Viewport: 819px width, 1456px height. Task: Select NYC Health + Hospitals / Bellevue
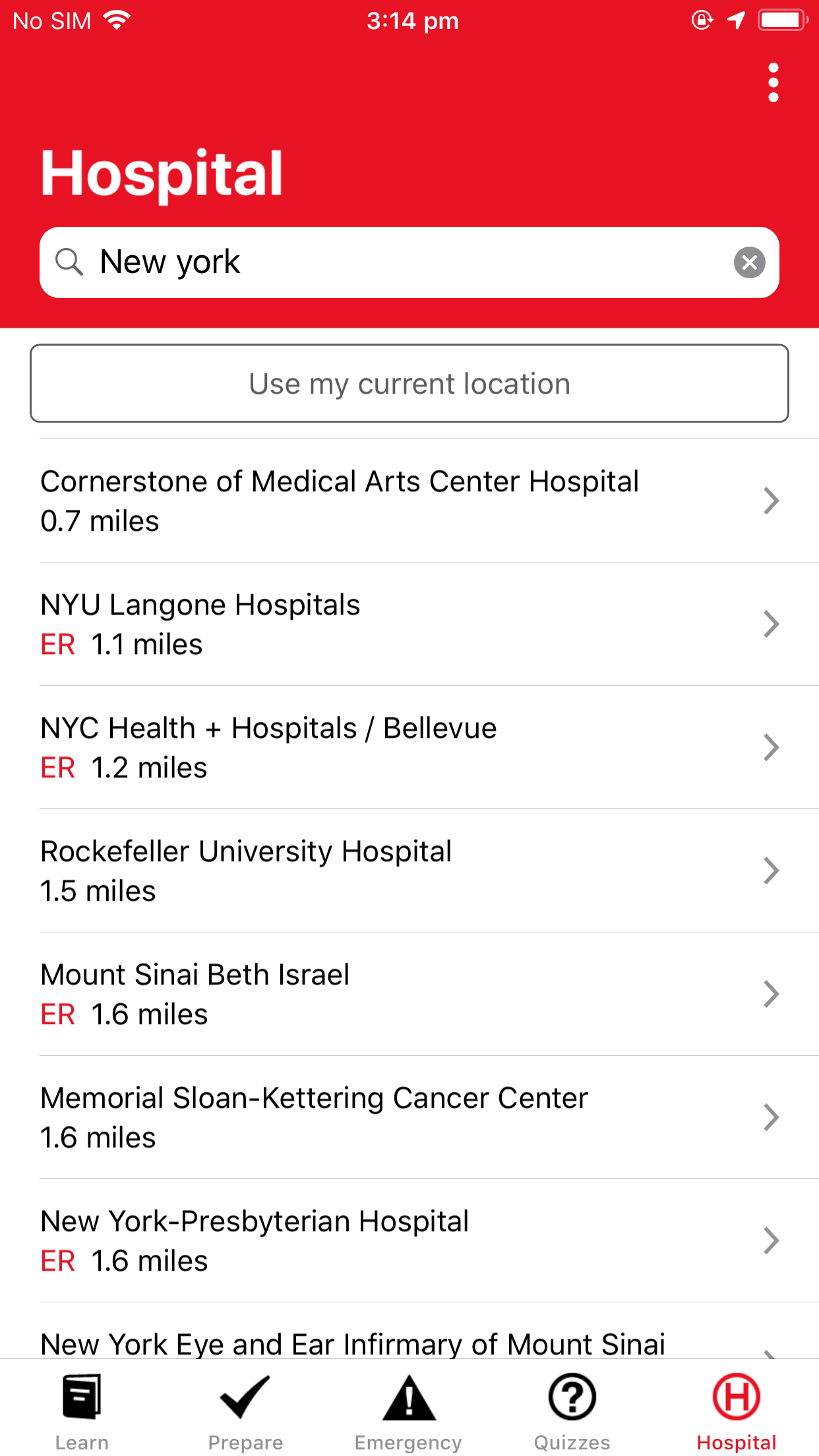409,747
